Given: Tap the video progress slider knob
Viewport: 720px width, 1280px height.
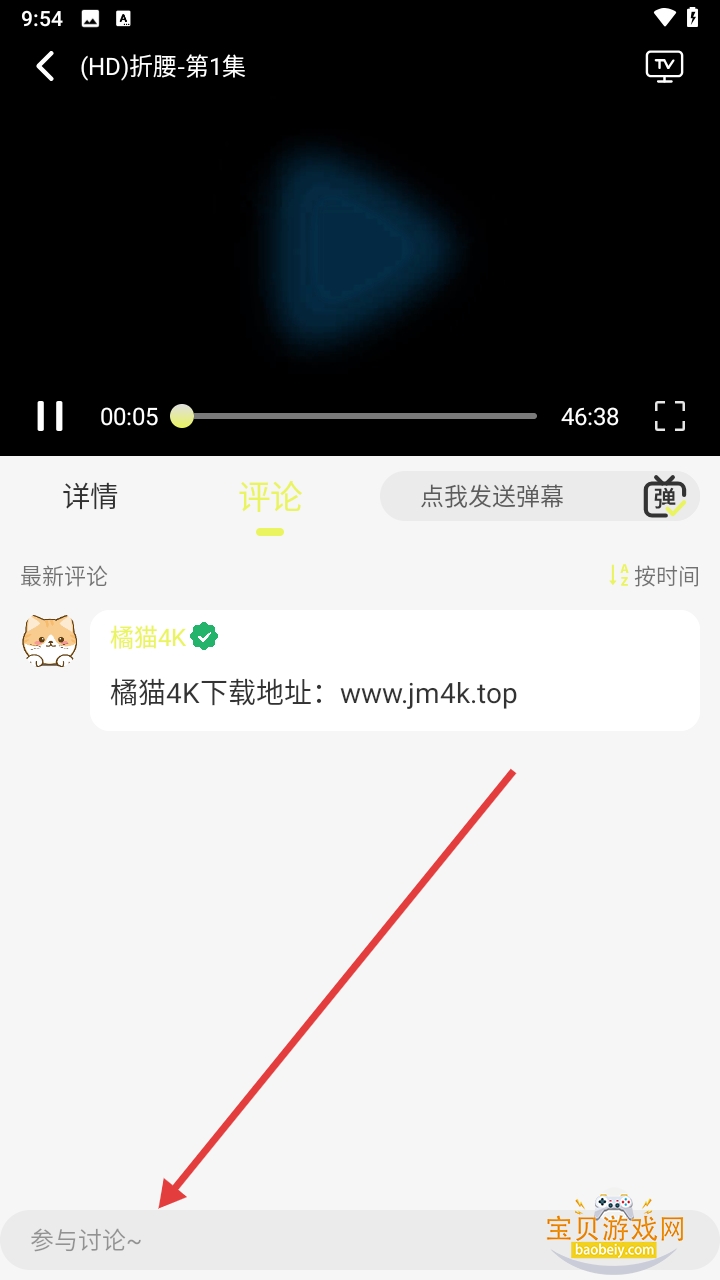Looking at the screenshot, I should pyautogui.click(x=181, y=416).
